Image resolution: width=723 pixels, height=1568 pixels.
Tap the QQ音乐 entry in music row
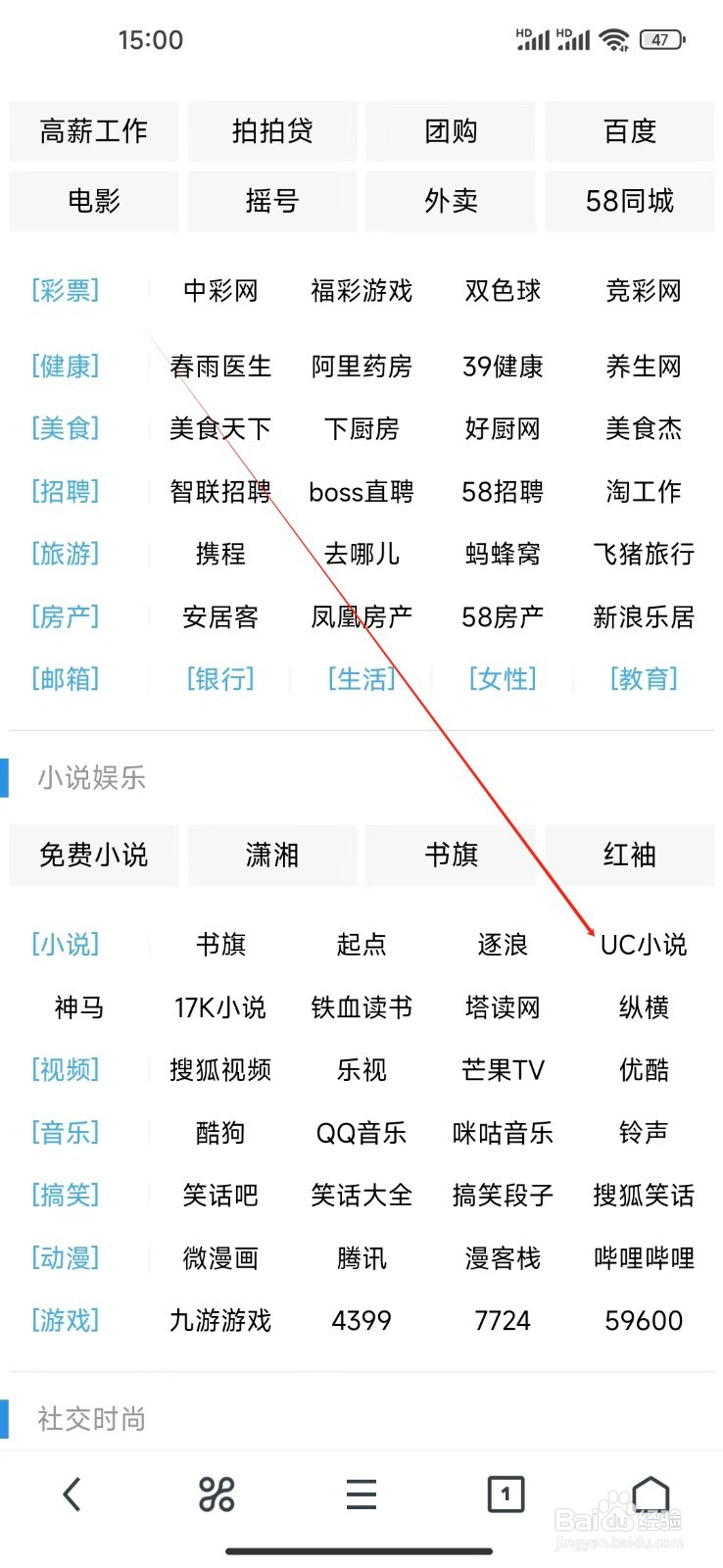pyautogui.click(x=361, y=1133)
